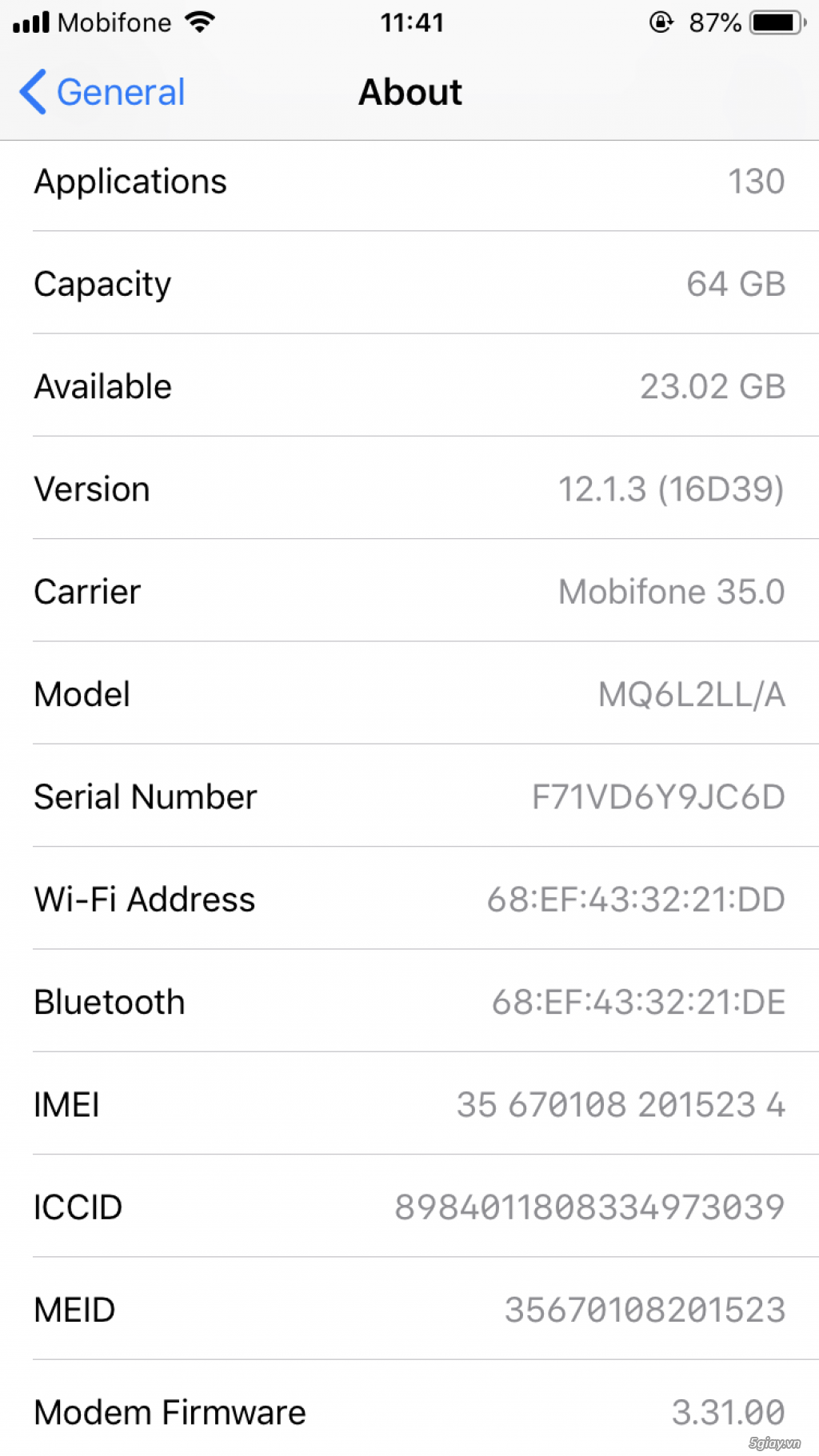Go back to General settings
The width and height of the screenshot is (819, 1456).
tap(102, 92)
